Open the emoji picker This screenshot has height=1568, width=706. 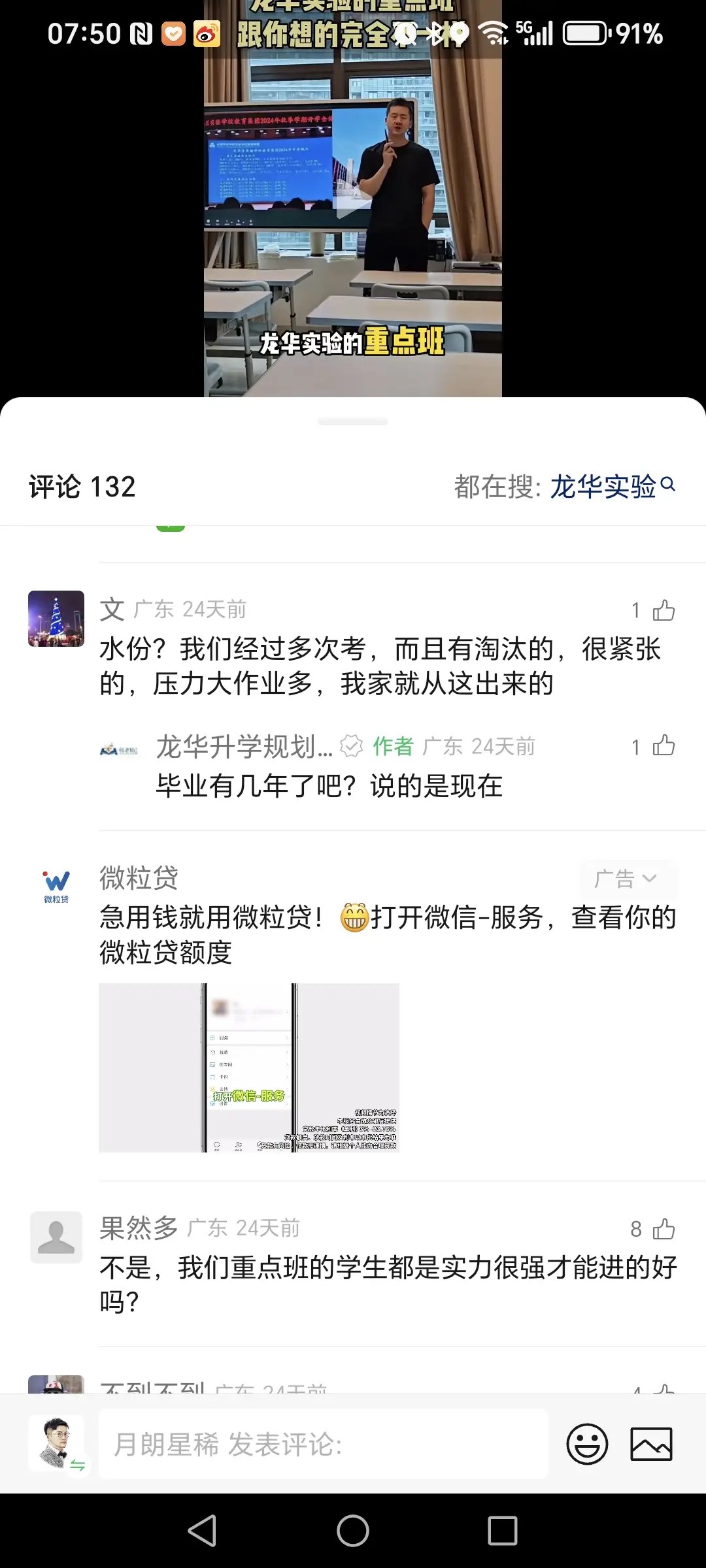coord(586,1444)
